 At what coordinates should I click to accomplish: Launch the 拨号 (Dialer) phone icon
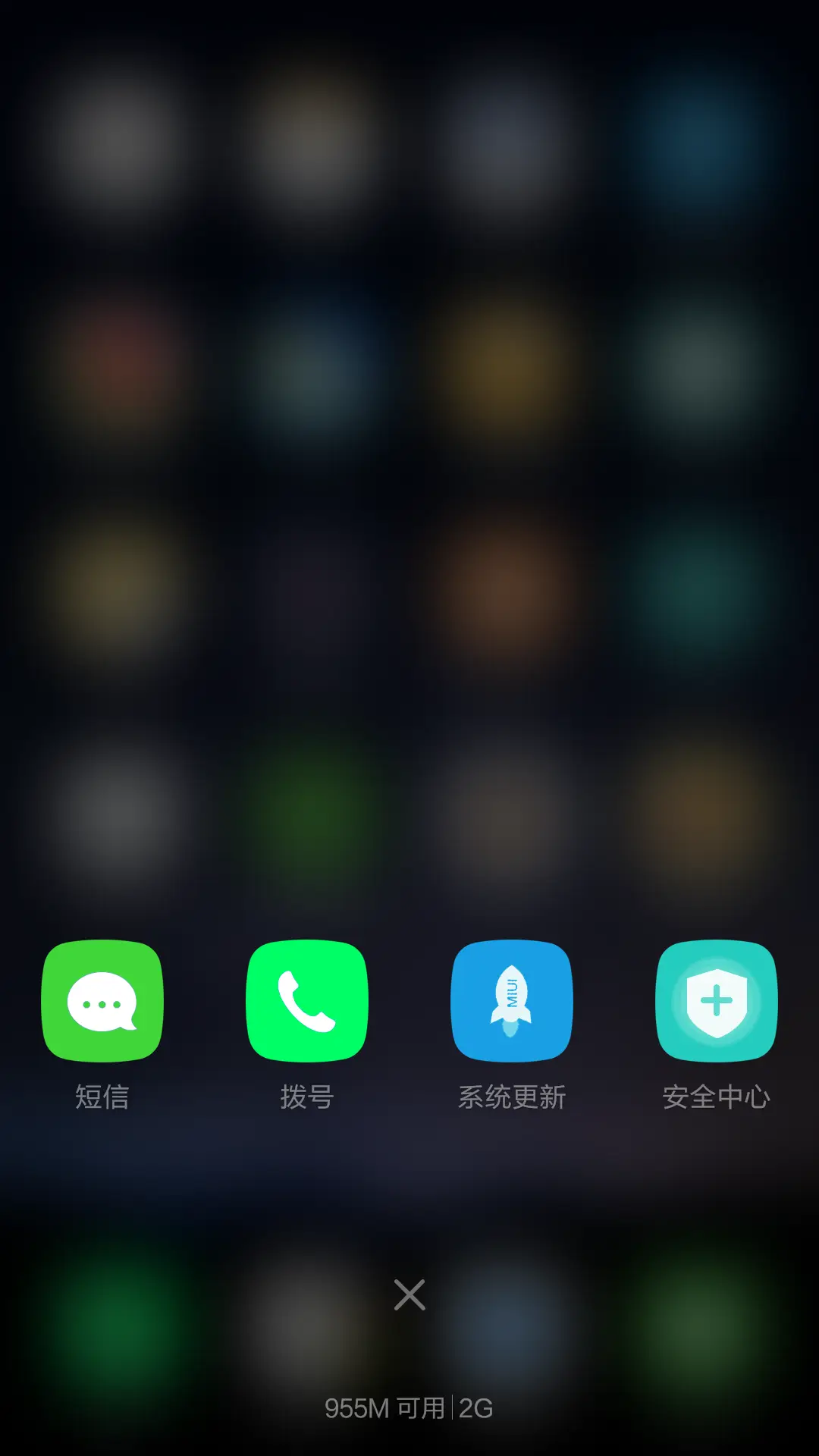pos(307,999)
